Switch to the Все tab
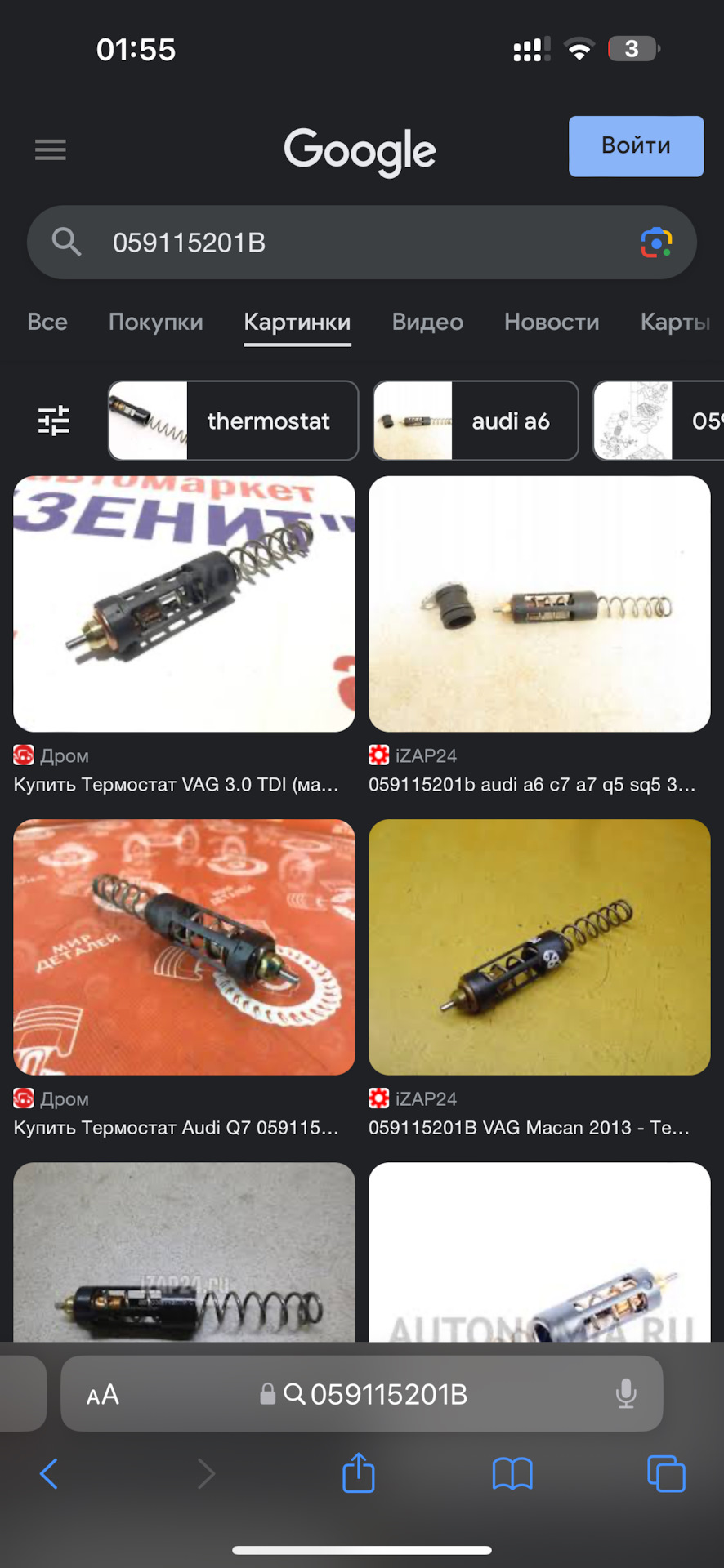 [47, 322]
